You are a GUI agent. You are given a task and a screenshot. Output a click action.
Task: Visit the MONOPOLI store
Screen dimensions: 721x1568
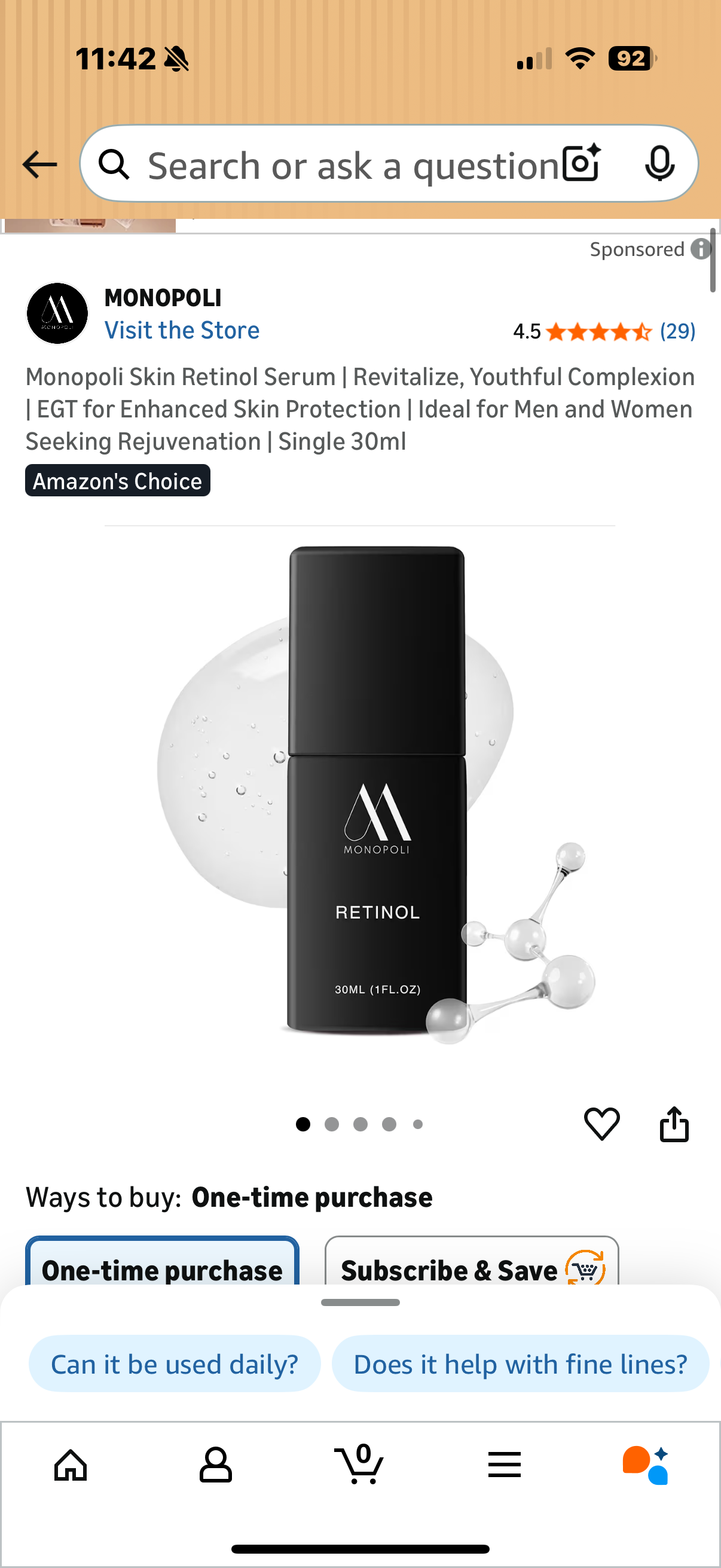(x=182, y=331)
